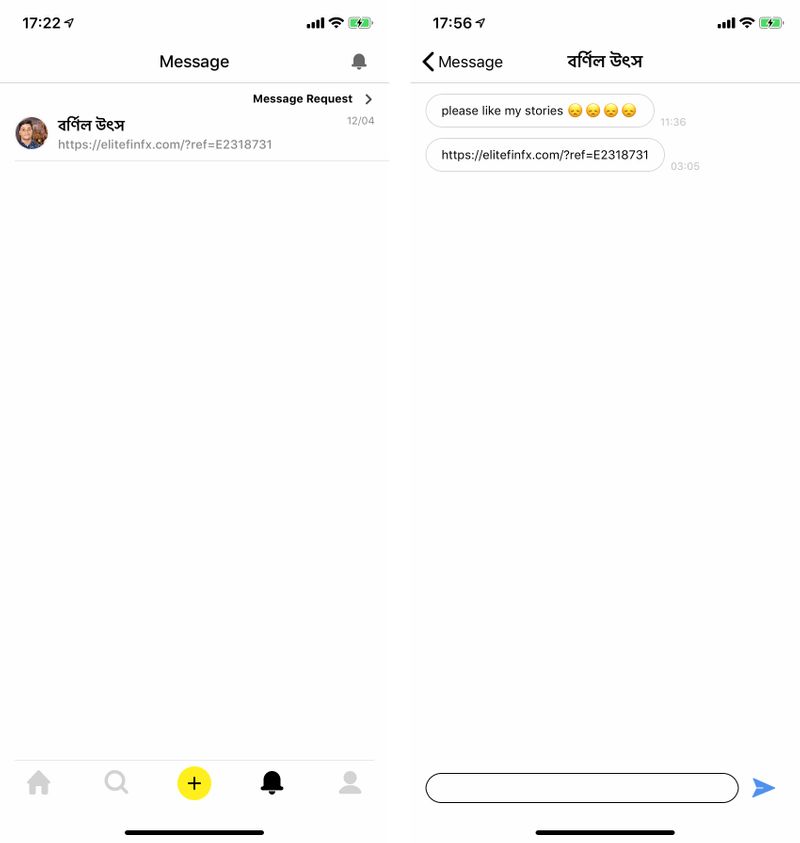Switch to the notifications bell tab

click(x=272, y=783)
